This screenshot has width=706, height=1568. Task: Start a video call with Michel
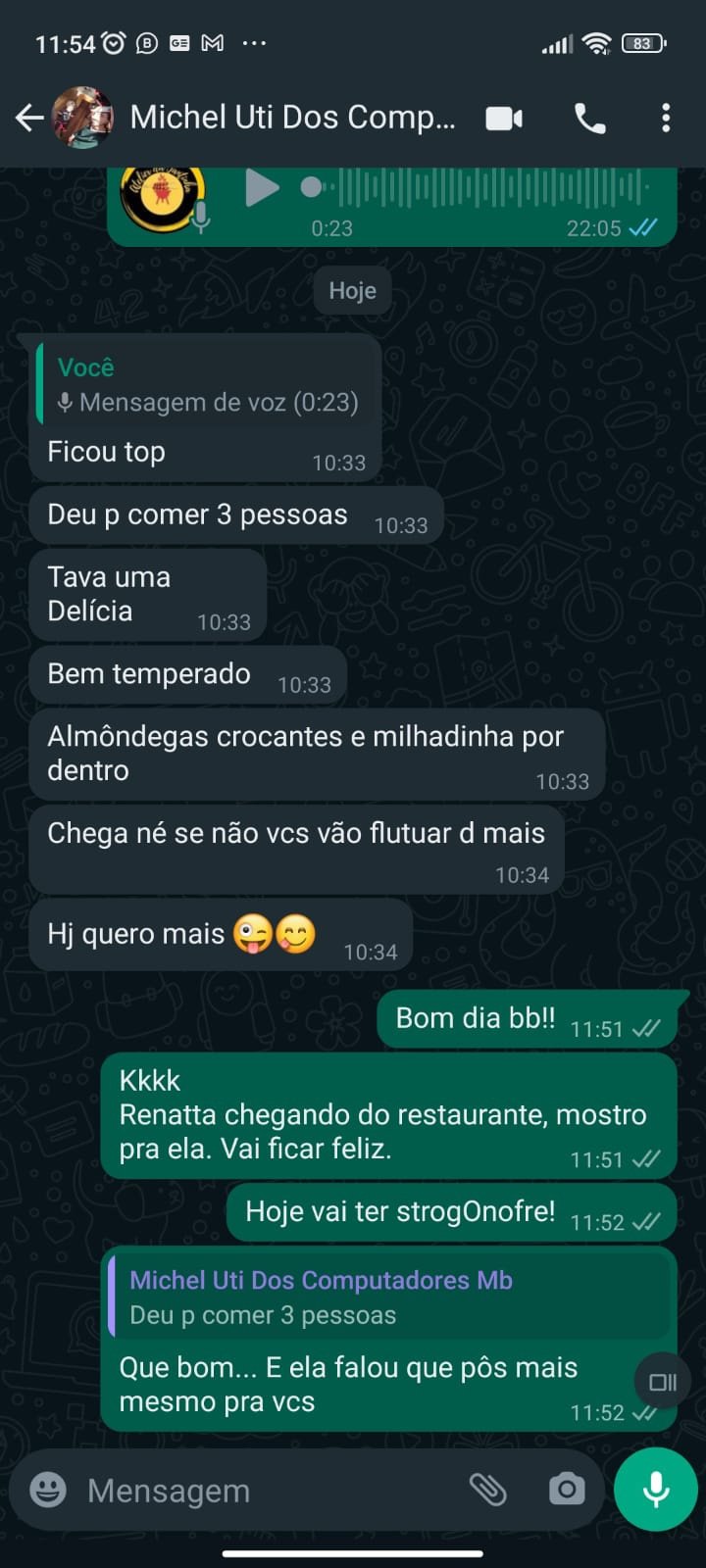coord(504,119)
